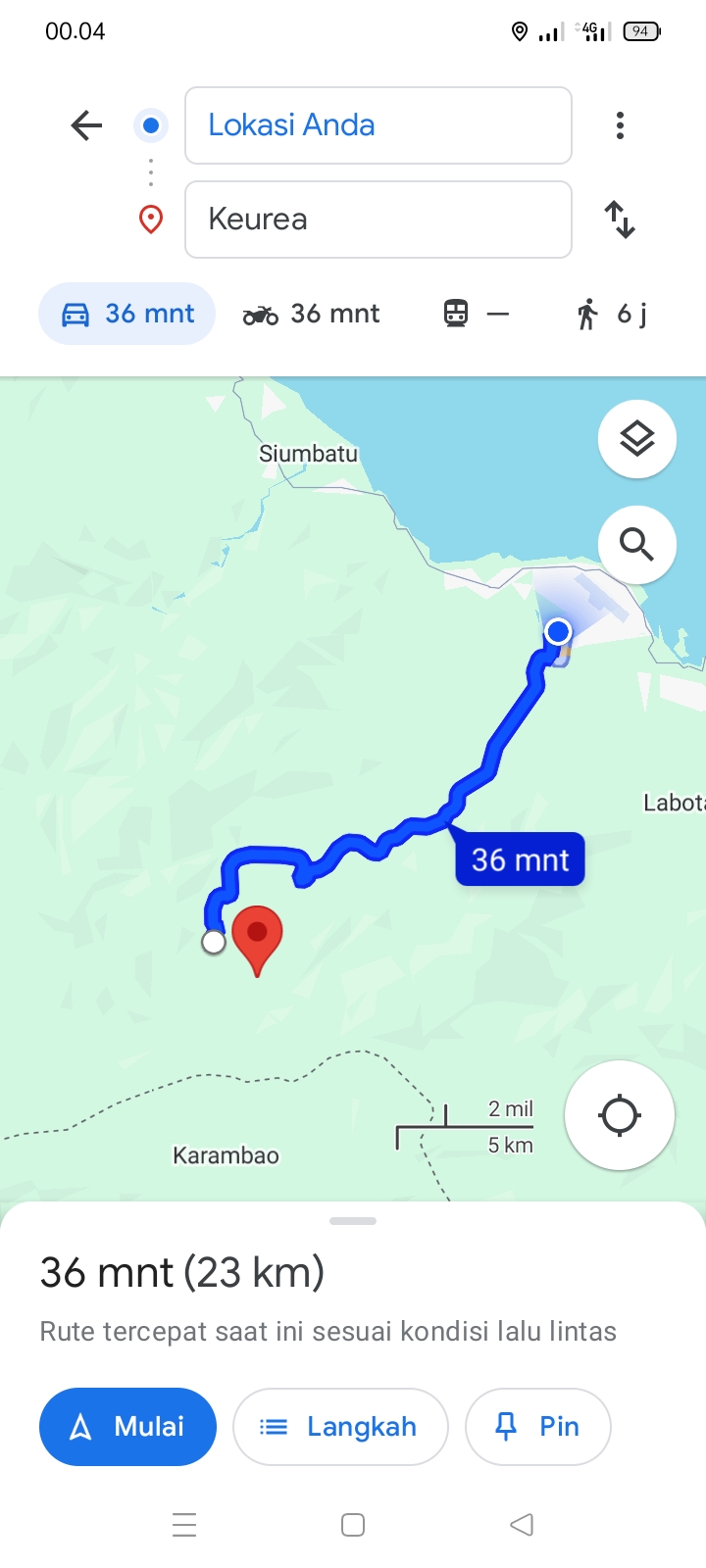
Task: Open the three-dot overflow menu
Action: (620, 125)
